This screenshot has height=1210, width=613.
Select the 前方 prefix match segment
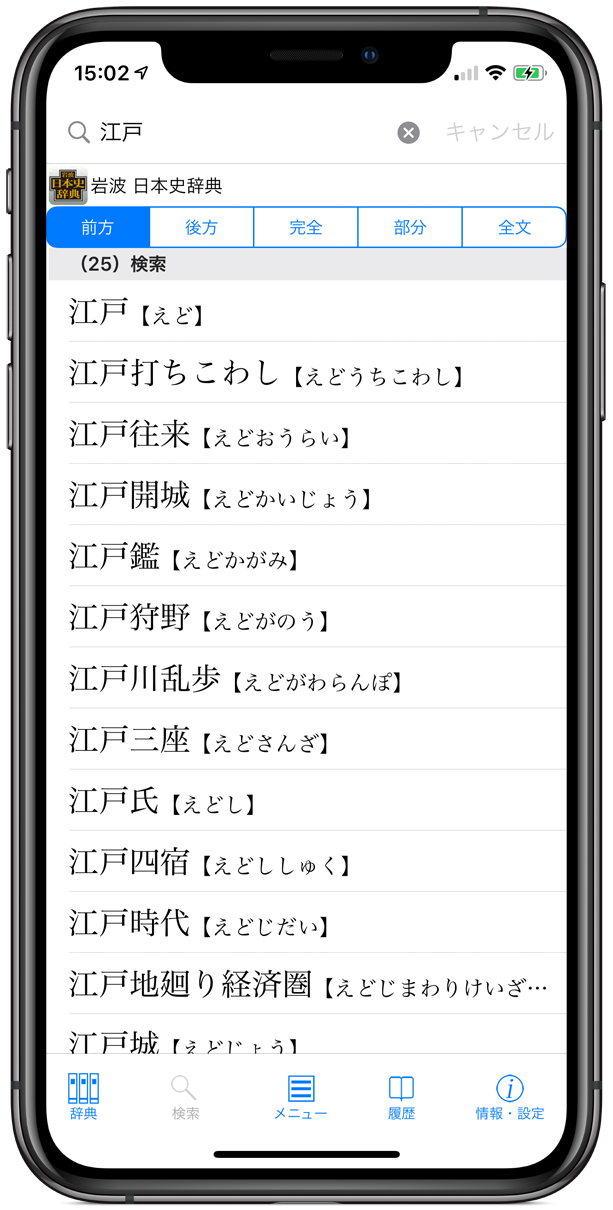click(98, 227)
